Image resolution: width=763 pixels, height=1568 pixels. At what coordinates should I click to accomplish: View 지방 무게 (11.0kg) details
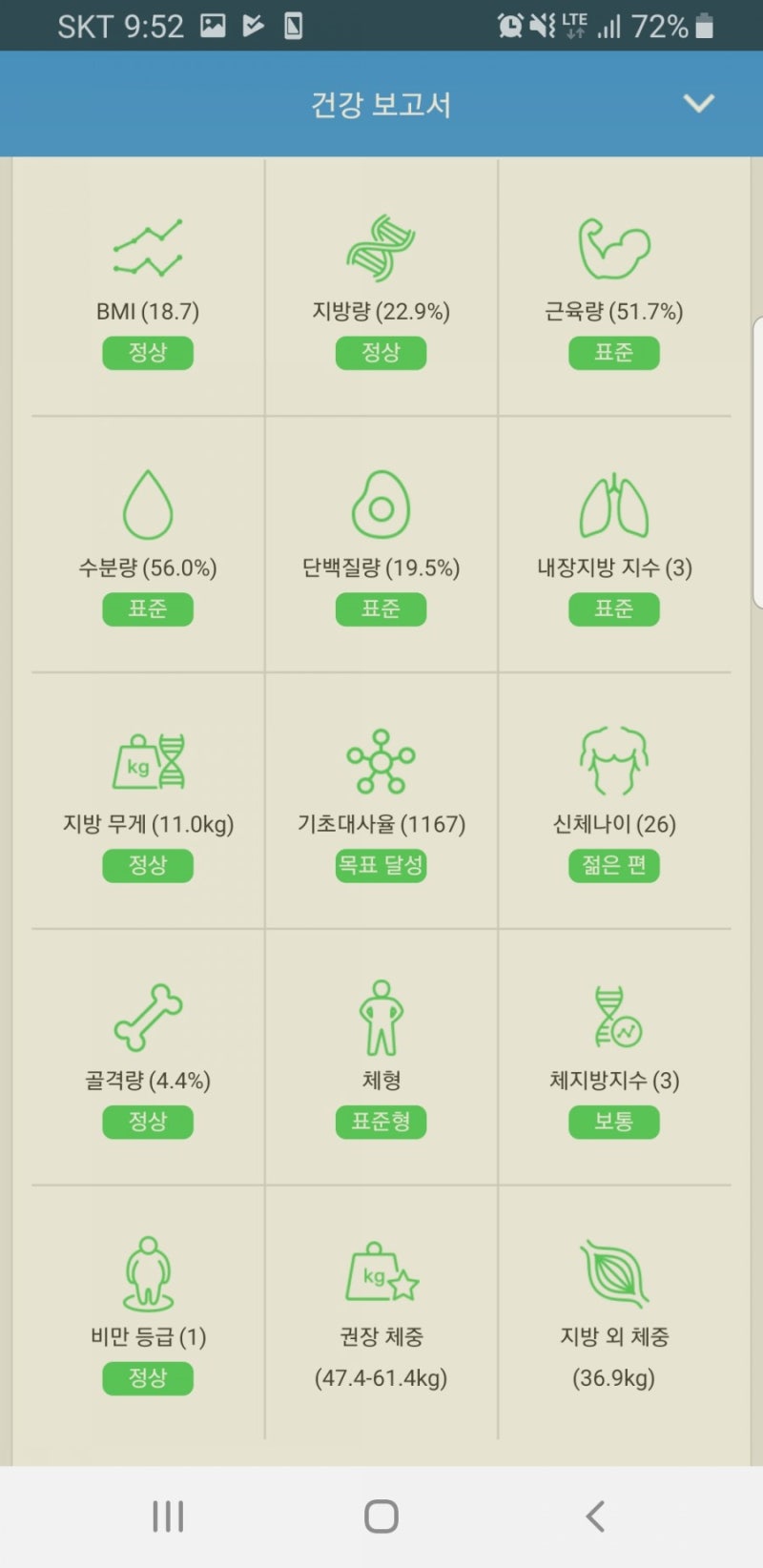click(148, 801)
